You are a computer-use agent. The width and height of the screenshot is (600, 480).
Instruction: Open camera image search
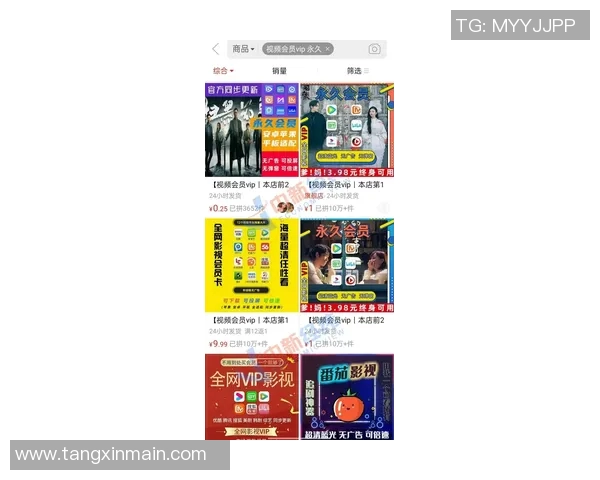coord(374,49)
